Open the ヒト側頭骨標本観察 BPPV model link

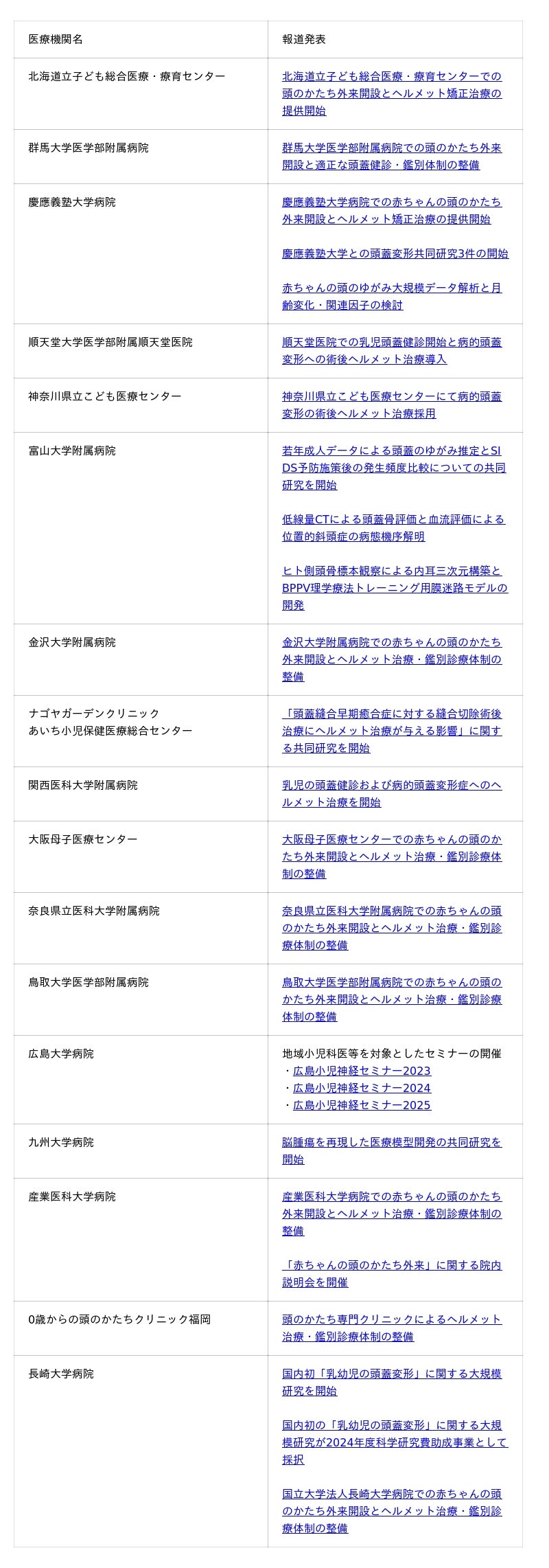click(x=394, y=588)
